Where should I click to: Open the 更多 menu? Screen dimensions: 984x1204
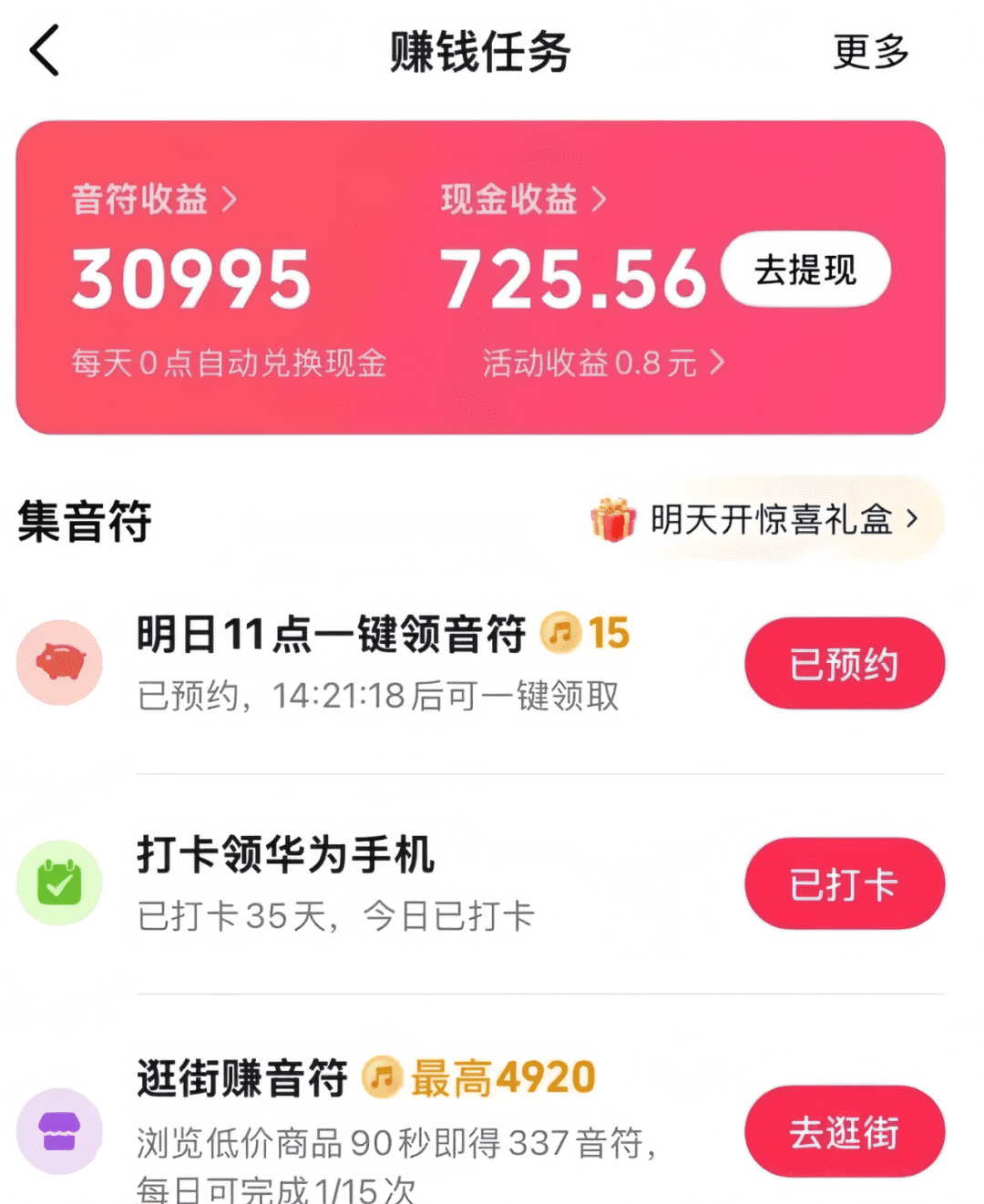pos(870,52)
